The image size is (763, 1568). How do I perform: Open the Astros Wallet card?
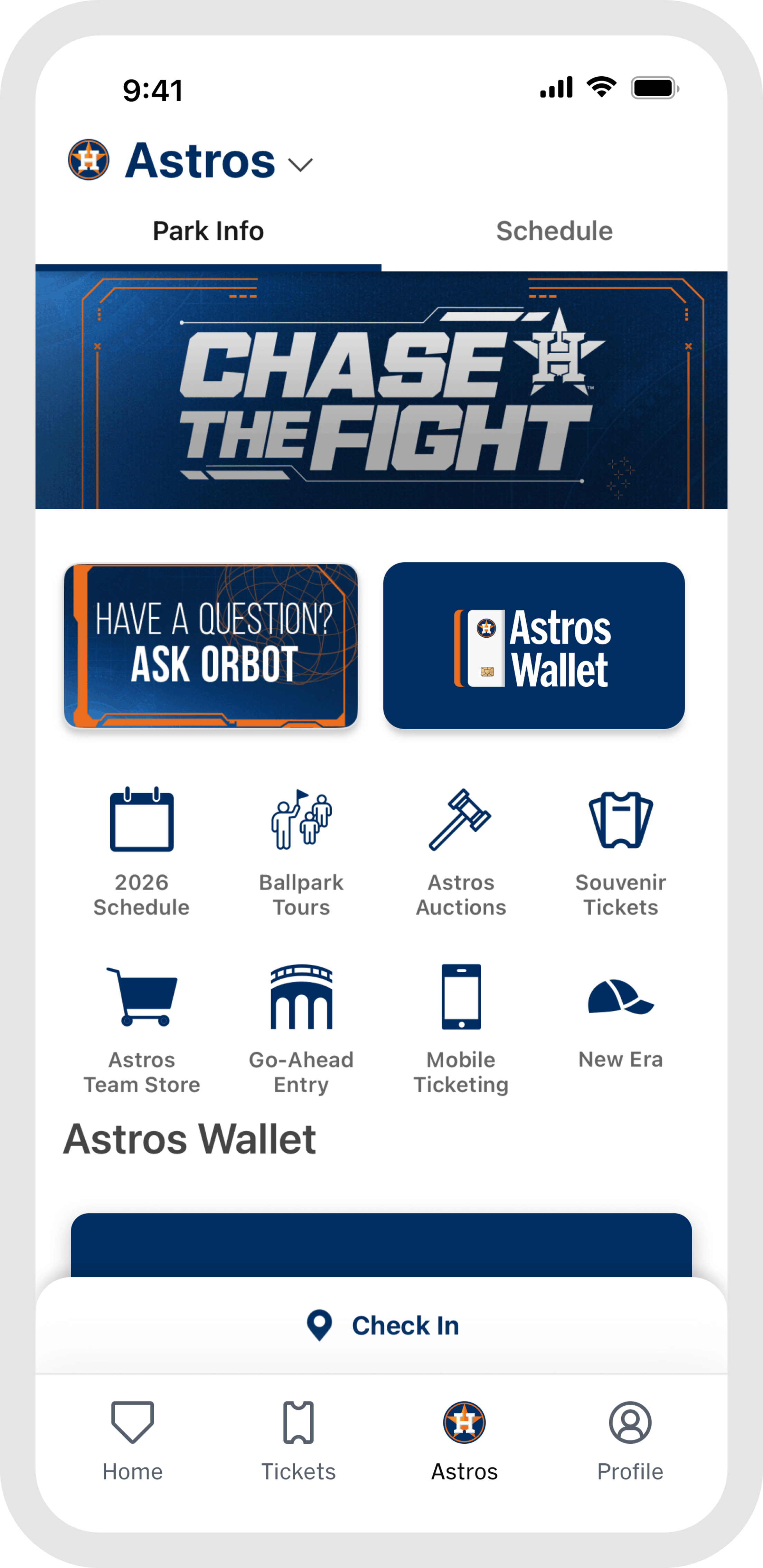coord(534,645)
